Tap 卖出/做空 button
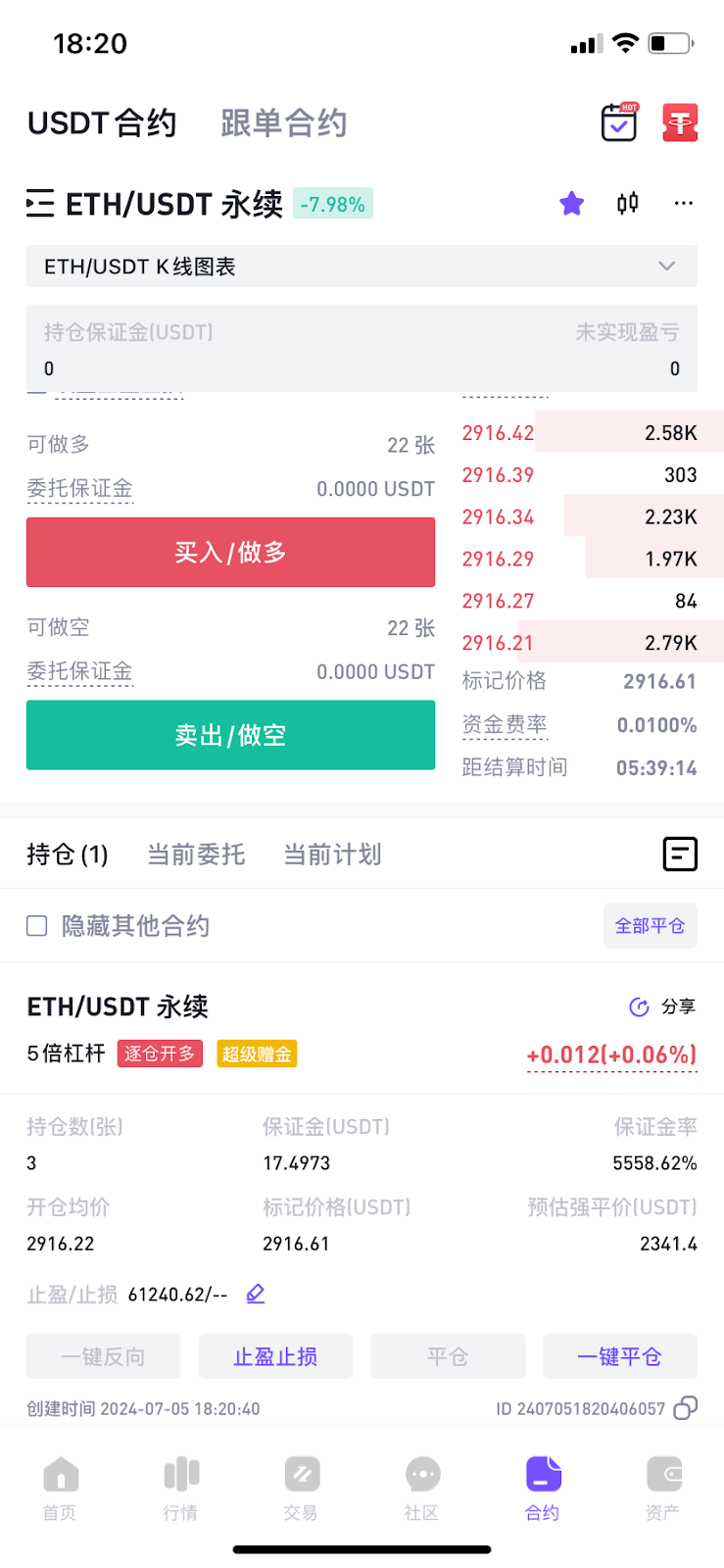Screen dimensions: 724x1568 tap(230, 735)
